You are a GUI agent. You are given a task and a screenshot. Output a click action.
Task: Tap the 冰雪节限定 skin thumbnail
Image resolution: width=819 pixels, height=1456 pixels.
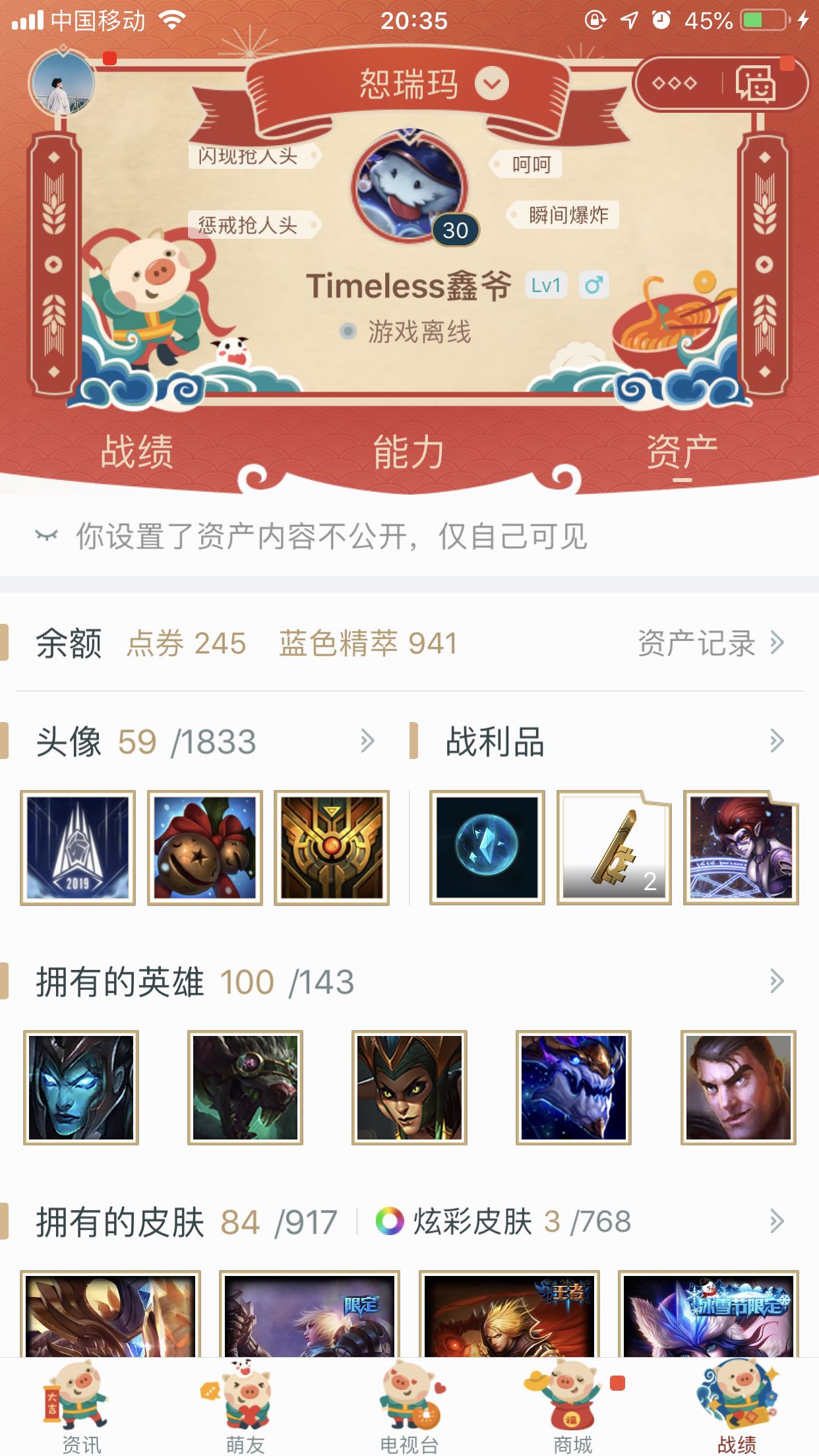(x=708, y=1314)
